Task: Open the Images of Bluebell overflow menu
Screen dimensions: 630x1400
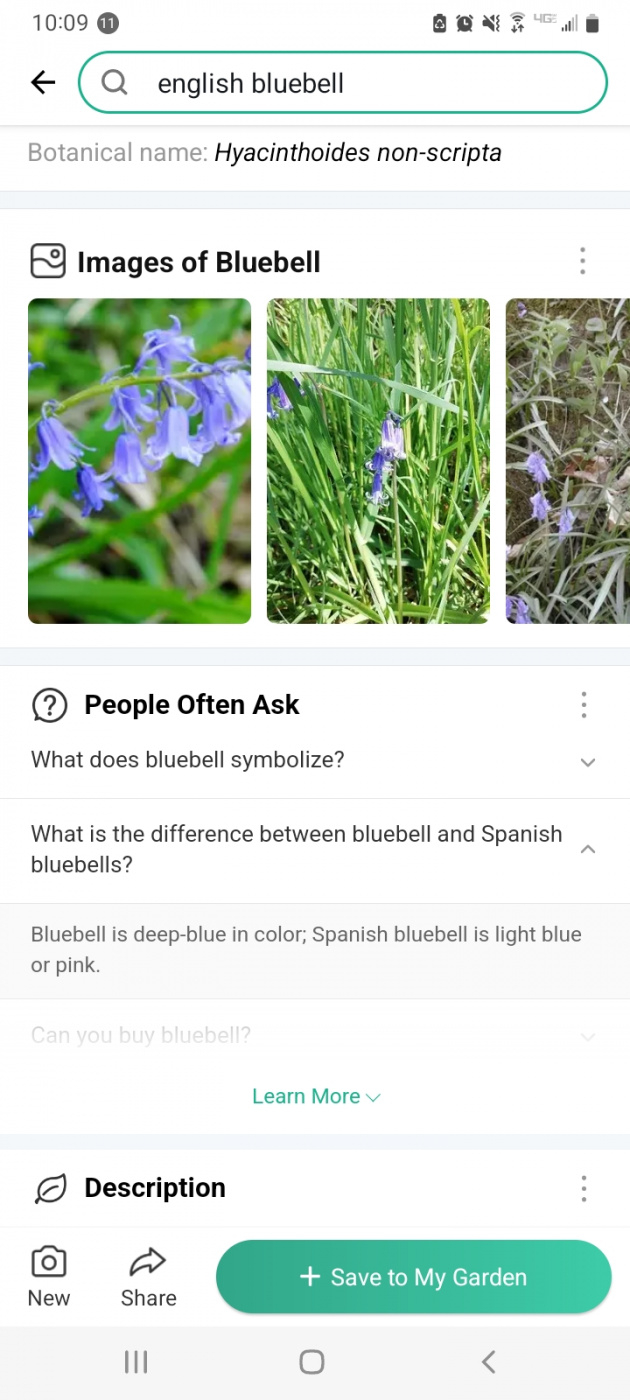Action: [x=582, y=262]
